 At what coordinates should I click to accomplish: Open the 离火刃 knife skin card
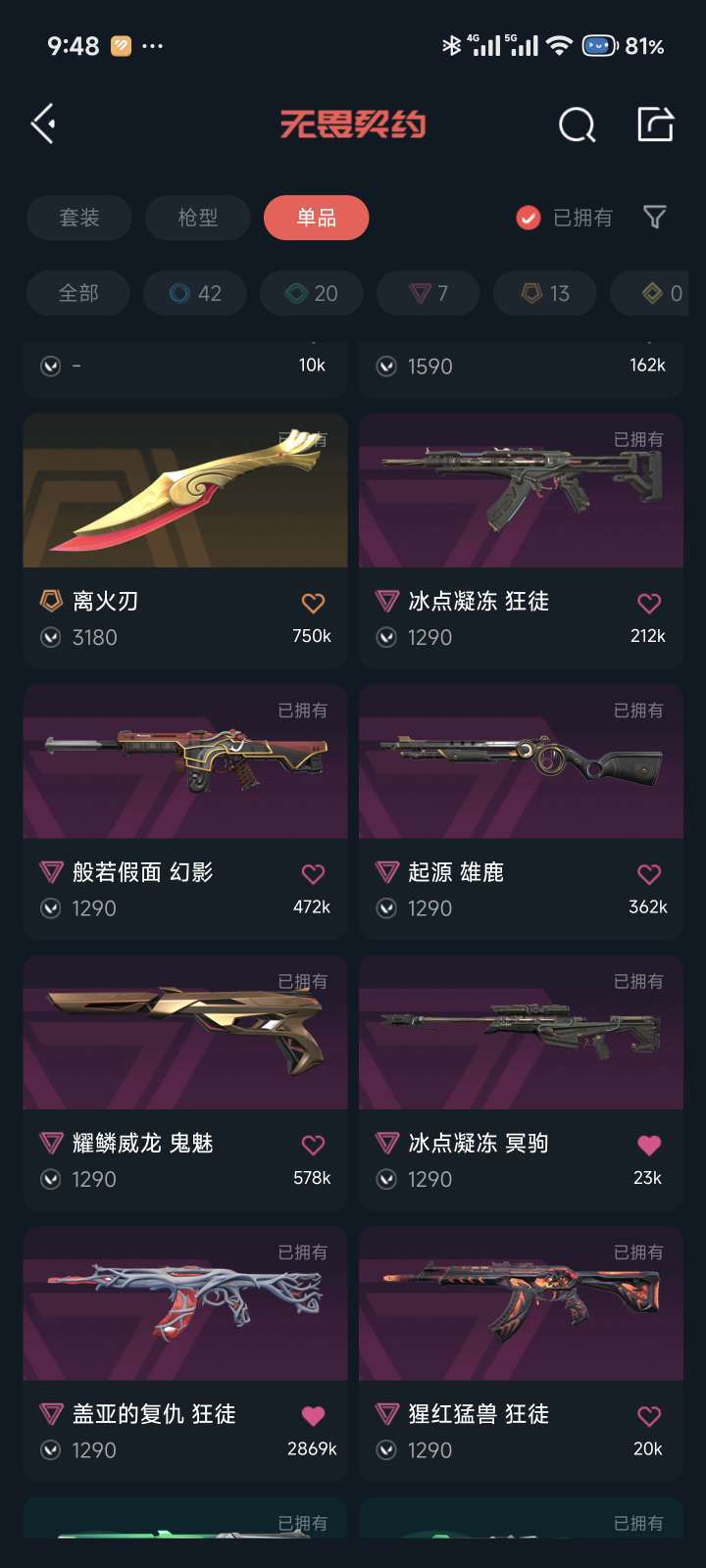(x=185, y=492)
